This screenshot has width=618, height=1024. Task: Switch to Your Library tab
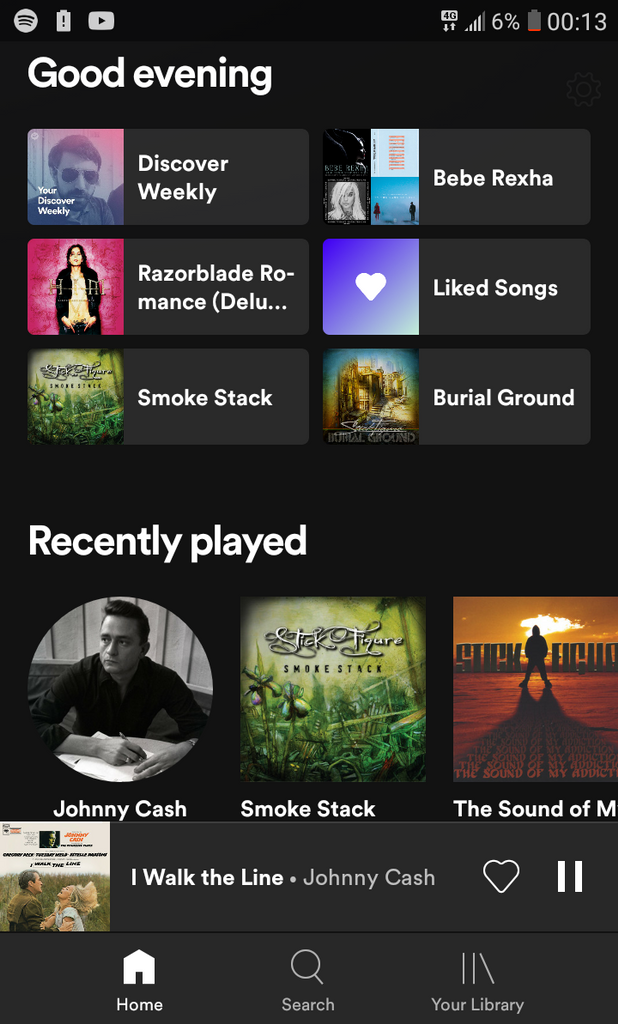tap(477, 980)
